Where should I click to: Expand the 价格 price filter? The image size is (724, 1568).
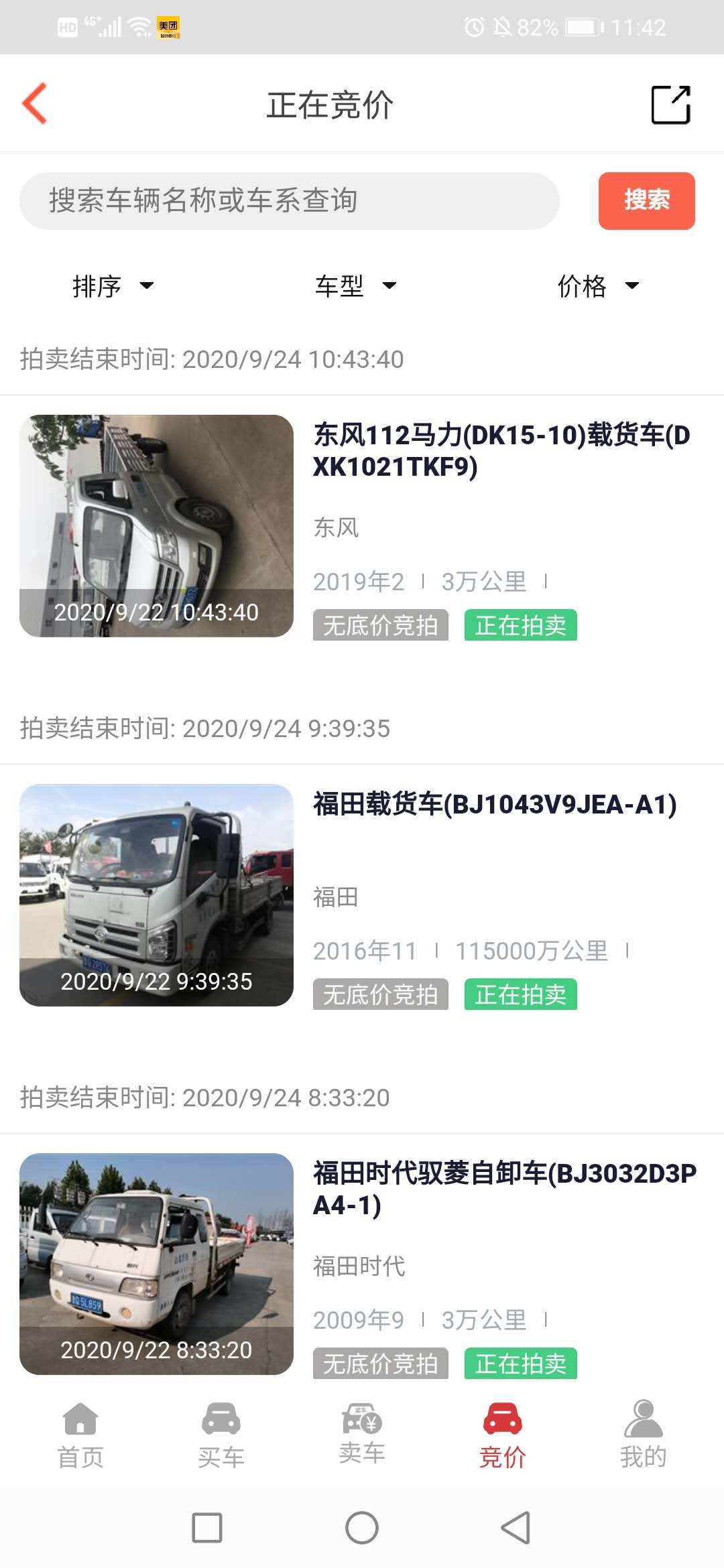597,286
